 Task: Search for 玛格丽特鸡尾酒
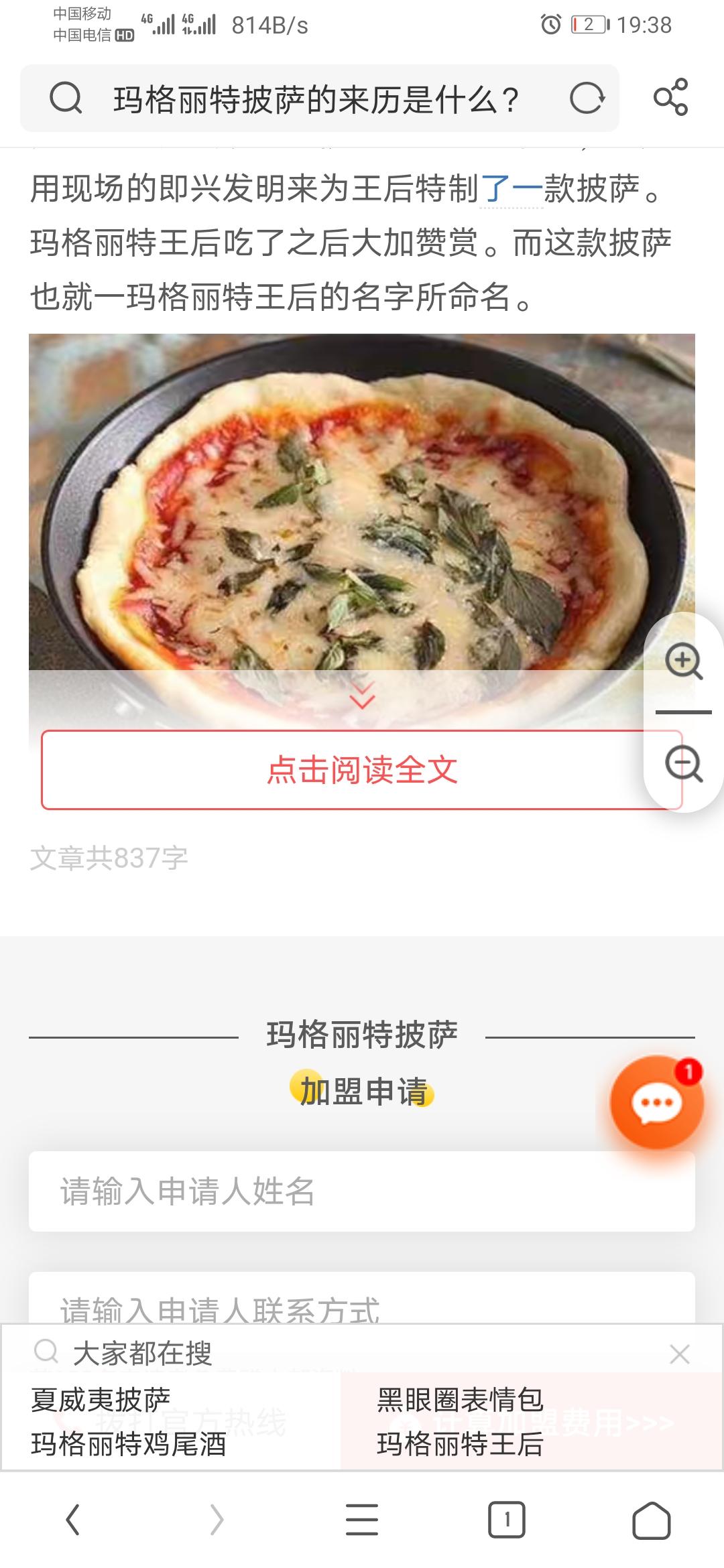[x=129, y=1444]
